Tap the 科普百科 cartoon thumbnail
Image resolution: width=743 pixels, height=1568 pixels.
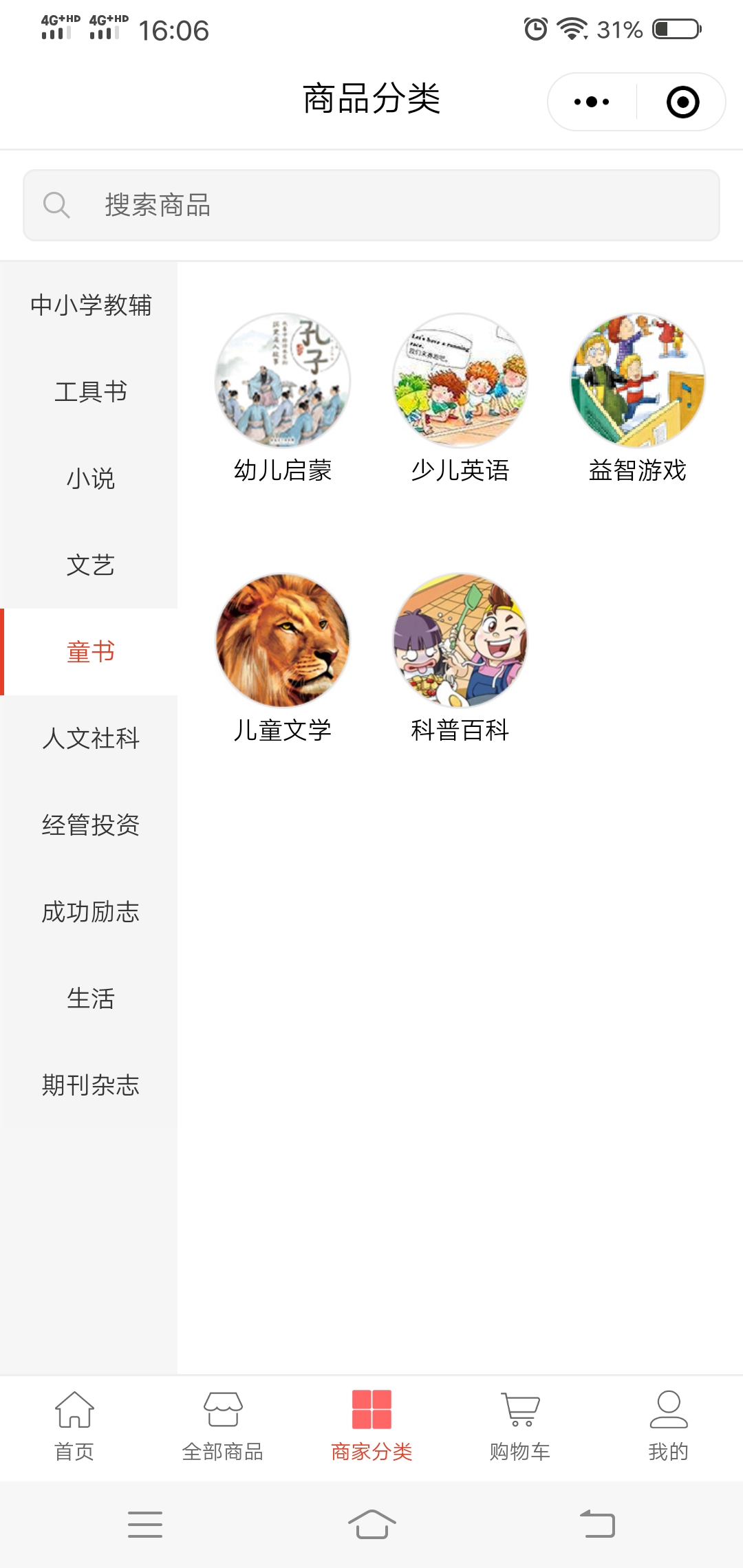(x=460, y=642)
